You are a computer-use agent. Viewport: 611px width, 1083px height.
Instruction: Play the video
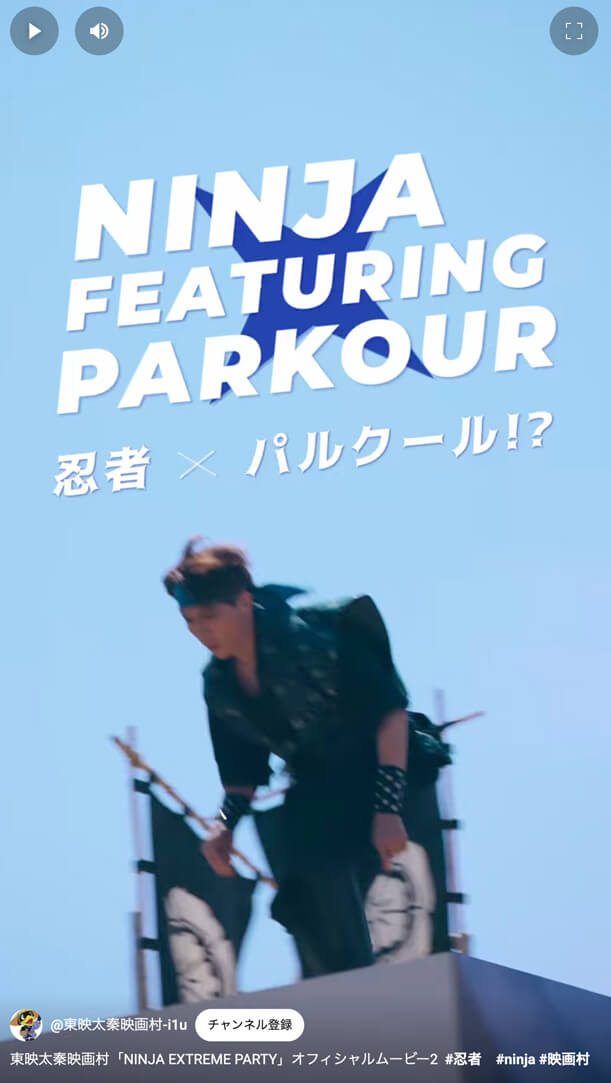[x=34, y=31]
